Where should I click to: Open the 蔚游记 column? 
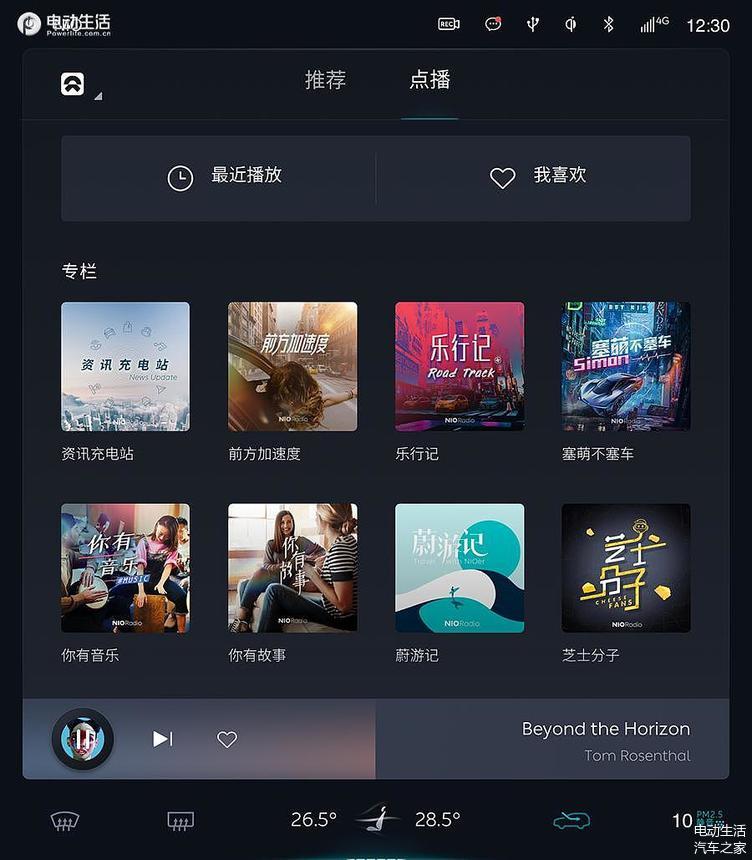[x=459, y=568]
